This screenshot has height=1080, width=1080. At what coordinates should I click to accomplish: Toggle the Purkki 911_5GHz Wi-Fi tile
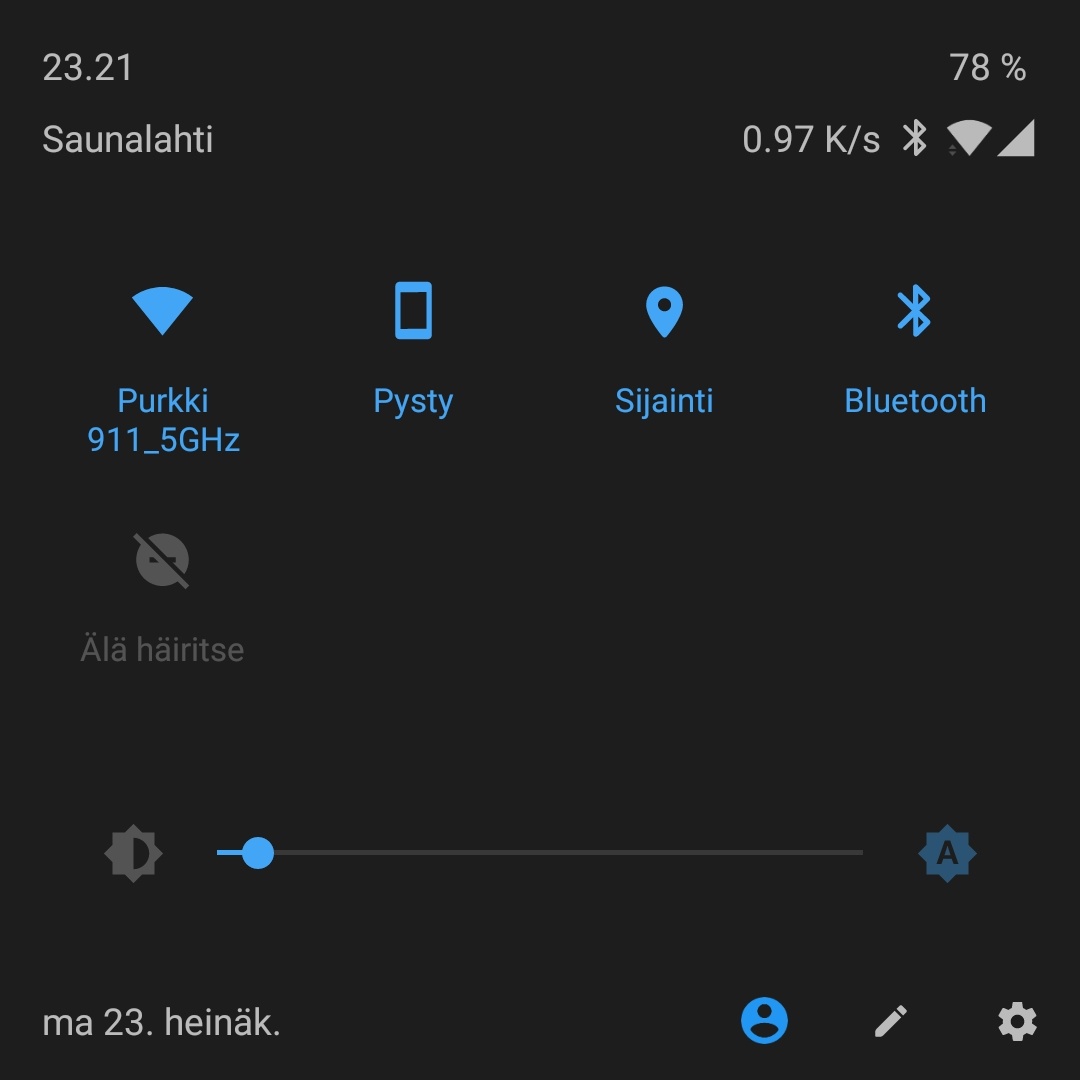162,312
